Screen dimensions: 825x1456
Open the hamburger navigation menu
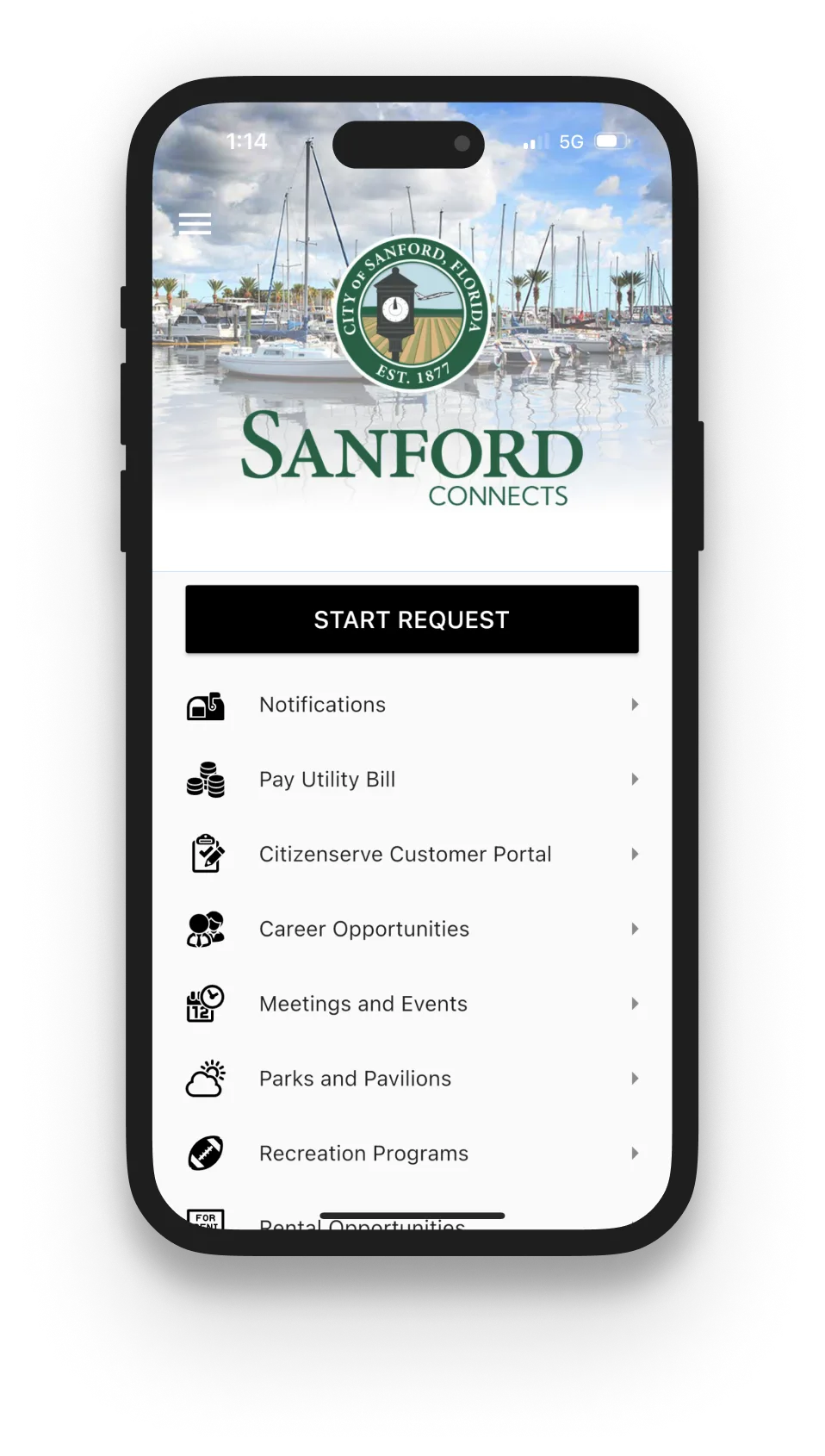pyautogui.click(x=195, y=223)
